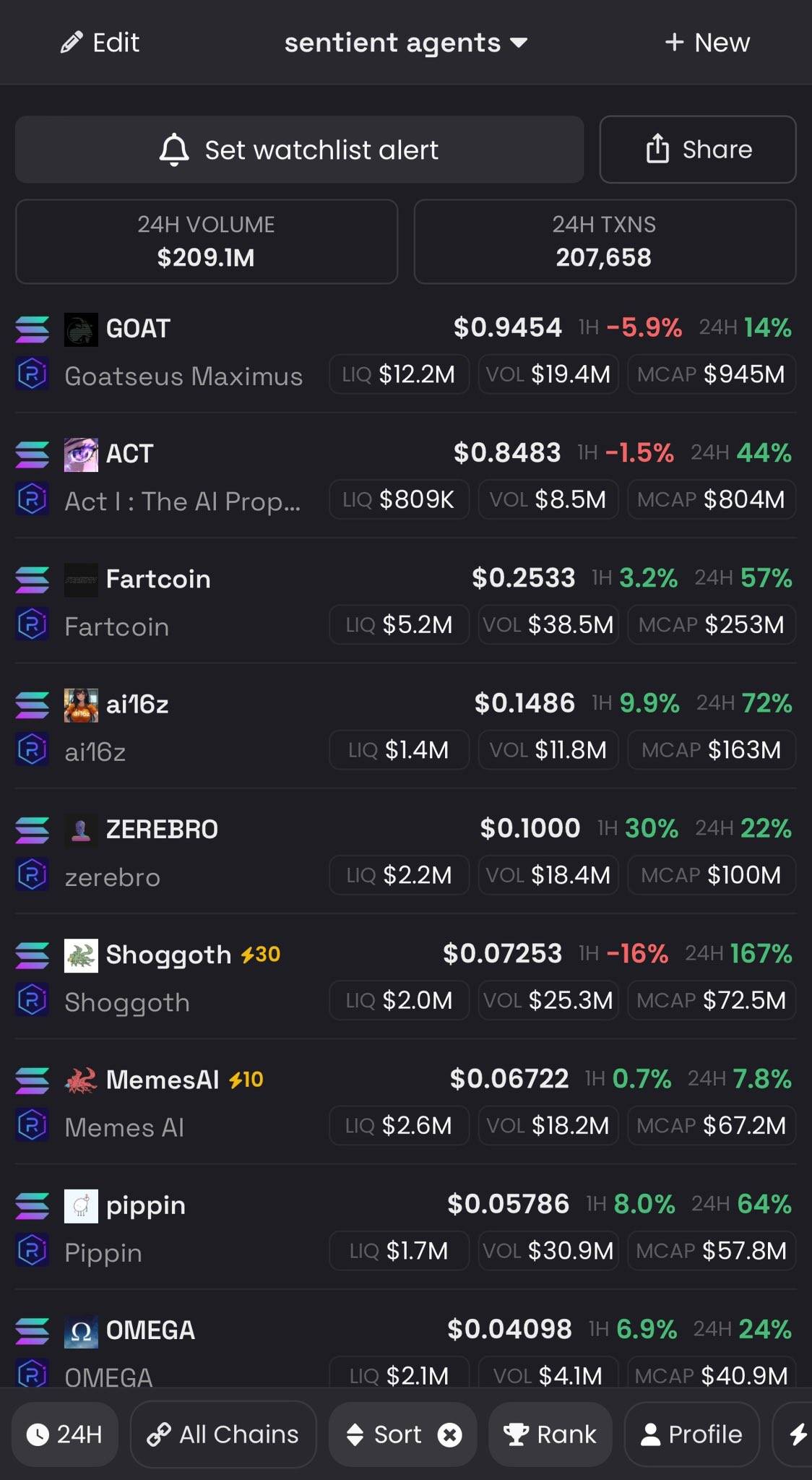View pippin token details
Screen dimensions: 812x1480
[x=145, y=1205]
